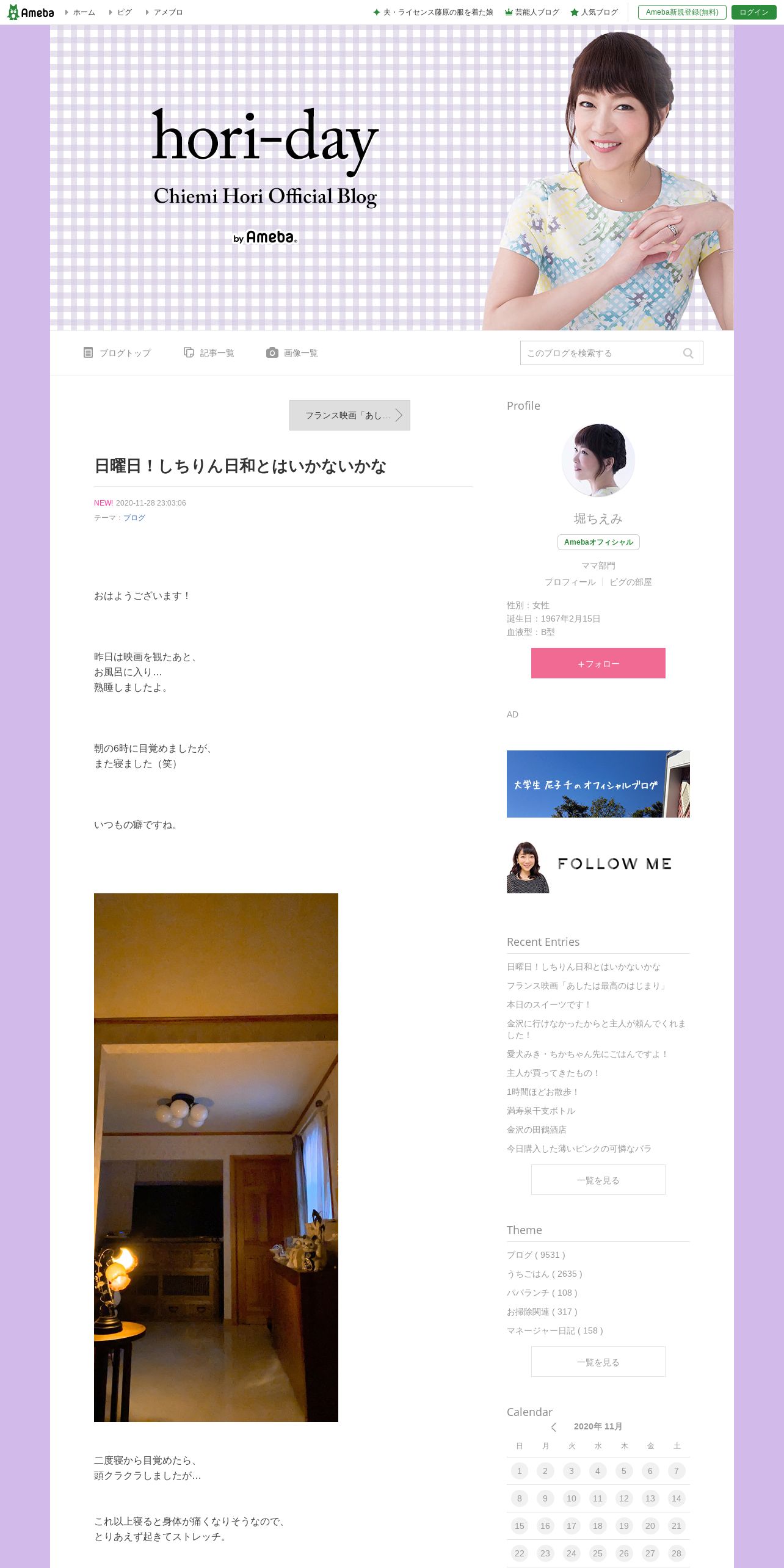
Task: Open recent entry 金沢の田鶴酒店
Action: [537, 1130]
